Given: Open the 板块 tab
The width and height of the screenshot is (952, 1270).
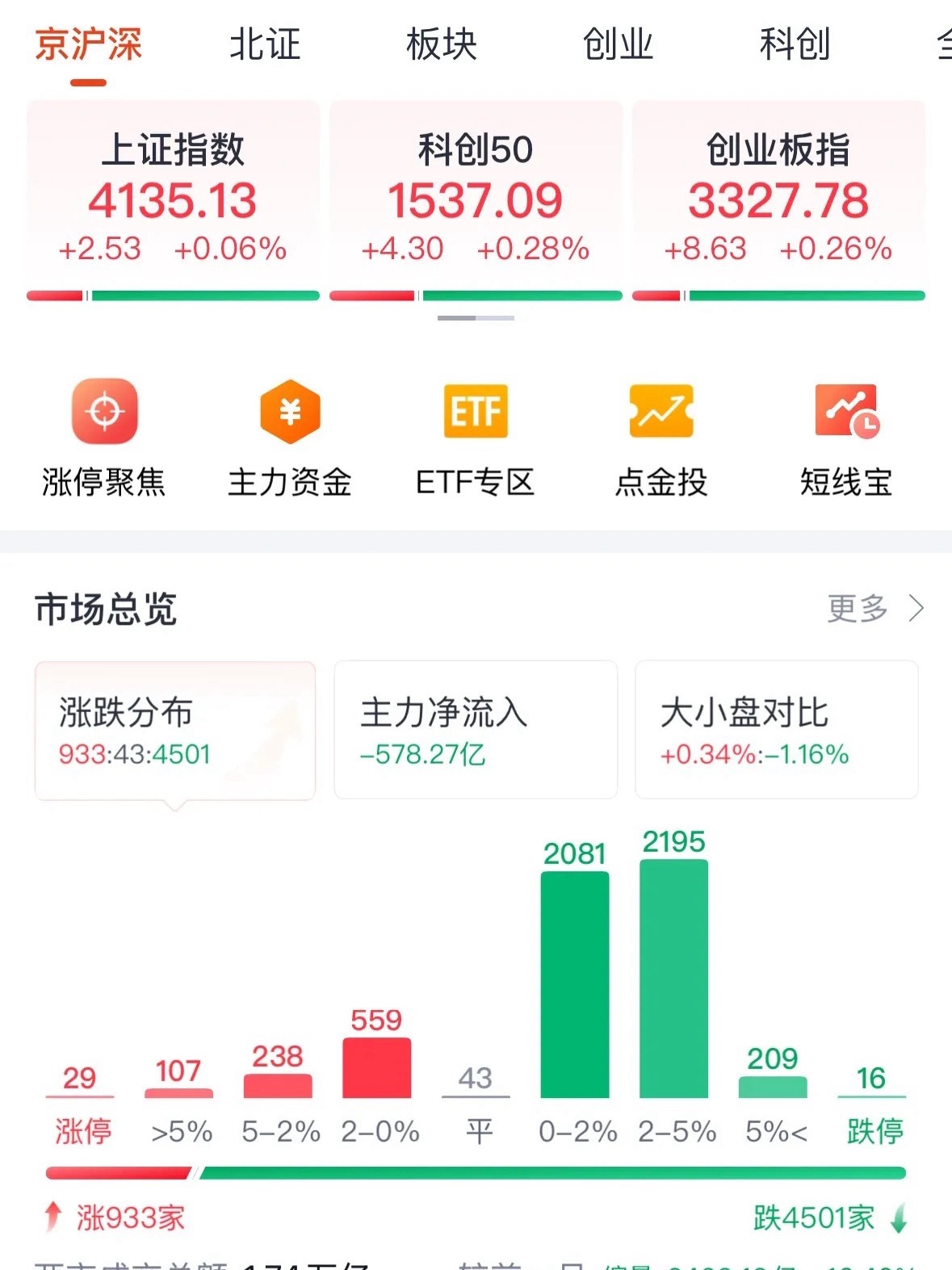Looking at the screenshot, I should (x=442, y=46).
